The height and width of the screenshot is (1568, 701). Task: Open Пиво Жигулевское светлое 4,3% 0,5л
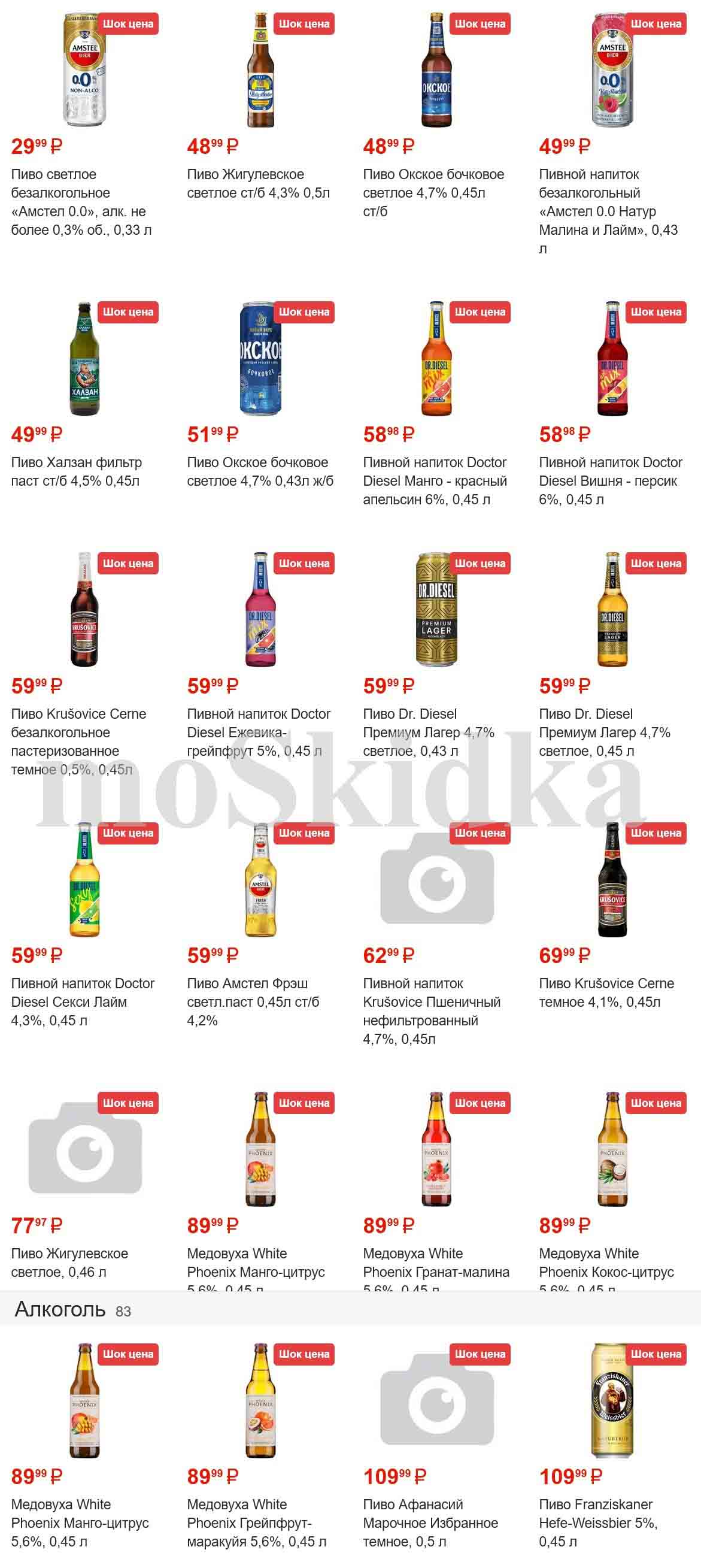click(260, 70)
